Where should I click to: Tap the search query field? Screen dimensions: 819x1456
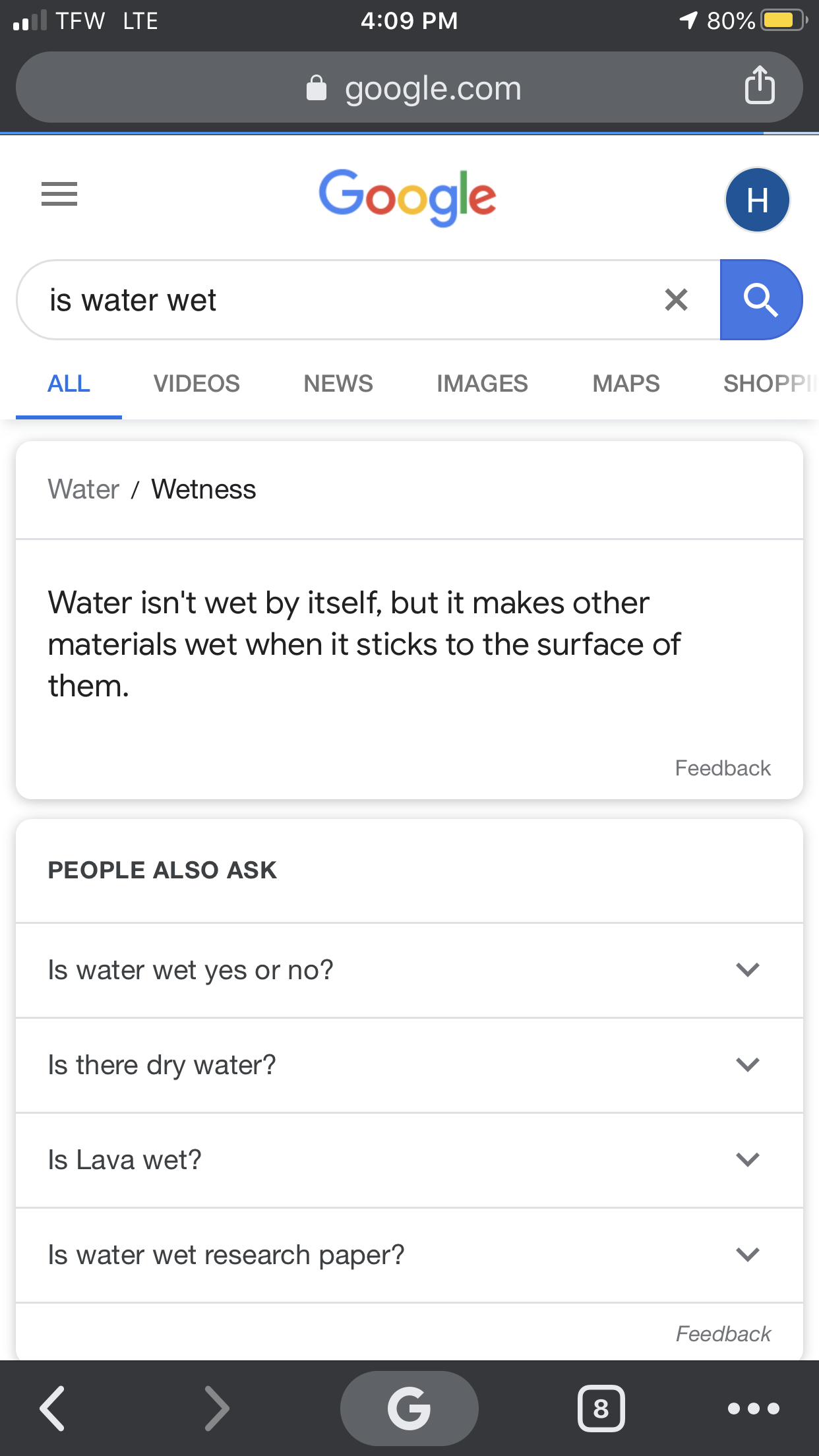click(x=343, y=300)
